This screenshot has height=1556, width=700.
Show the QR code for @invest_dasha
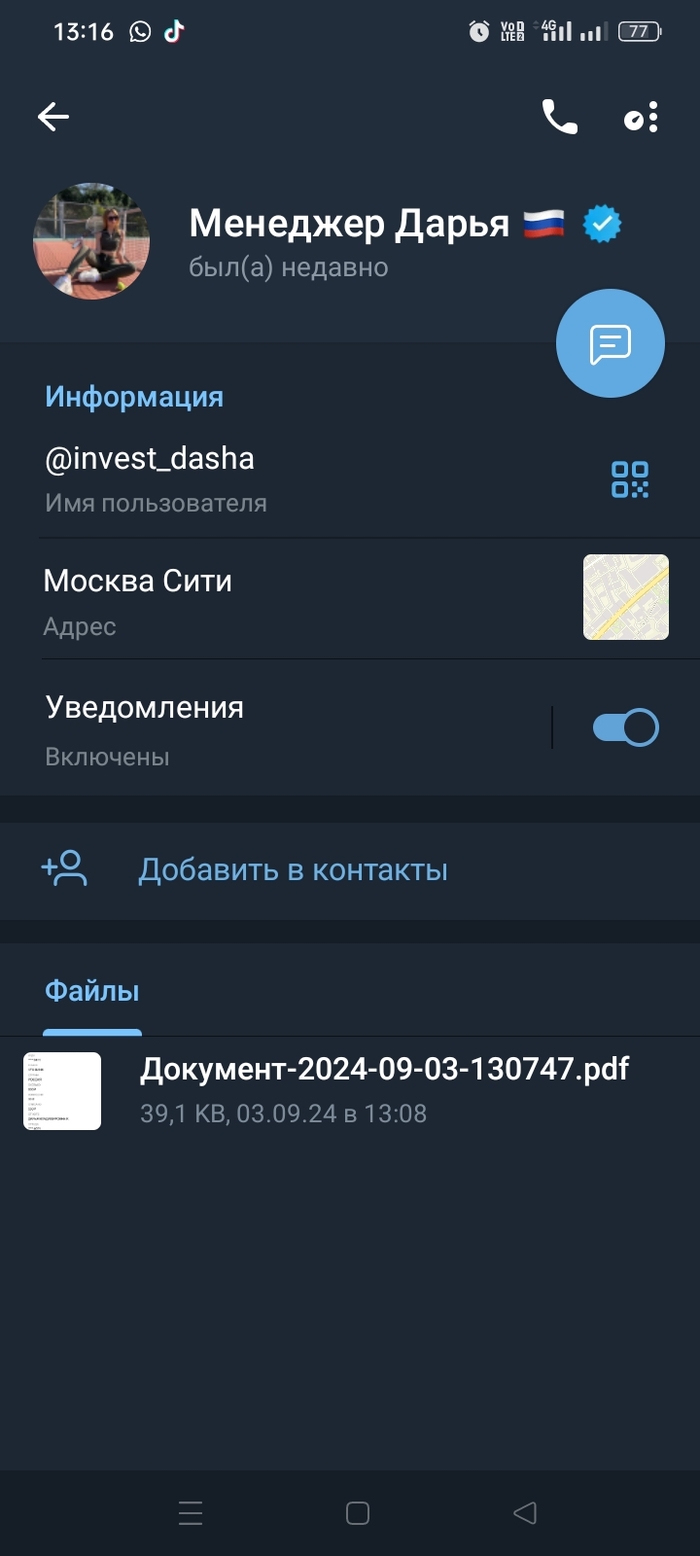click(x=630, y=479)
